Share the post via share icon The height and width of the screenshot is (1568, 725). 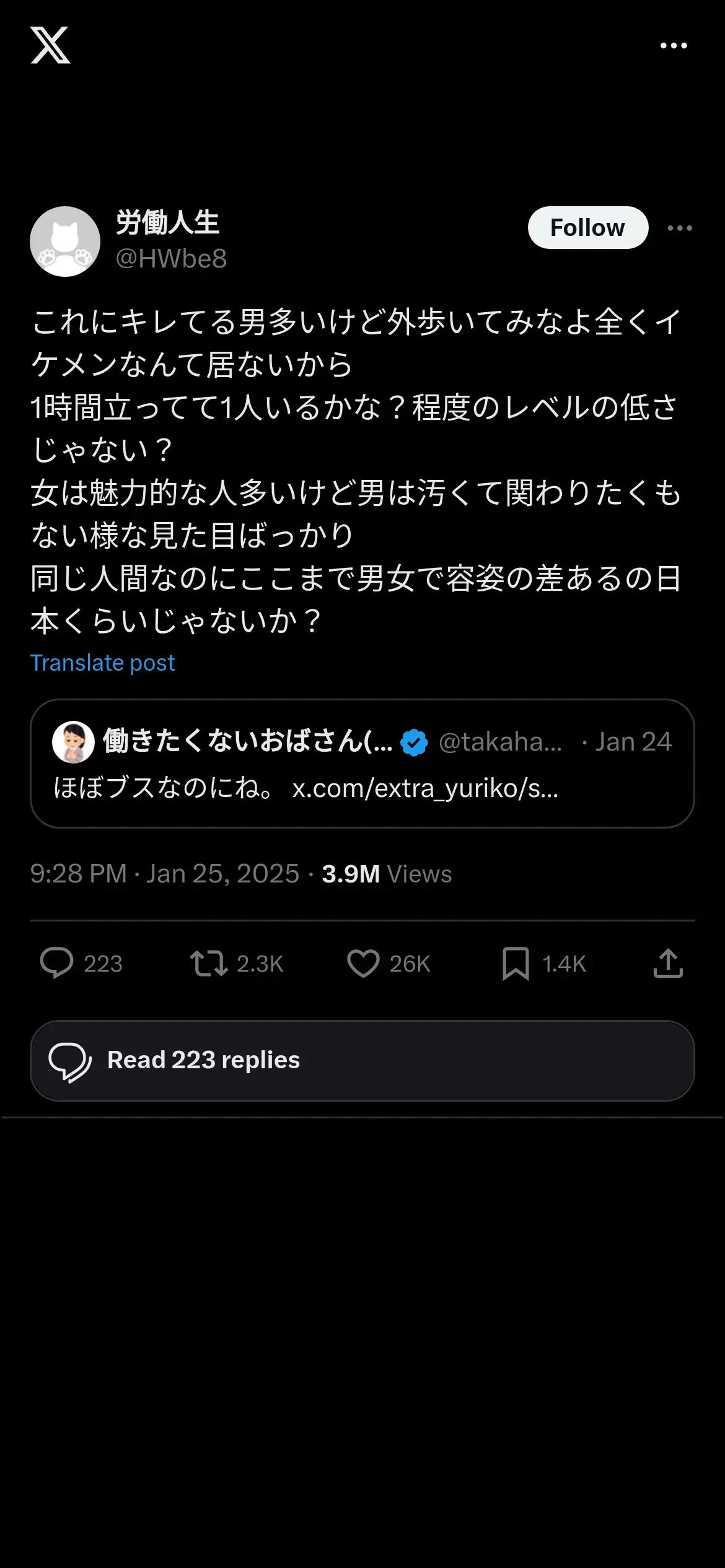(668, 964)
